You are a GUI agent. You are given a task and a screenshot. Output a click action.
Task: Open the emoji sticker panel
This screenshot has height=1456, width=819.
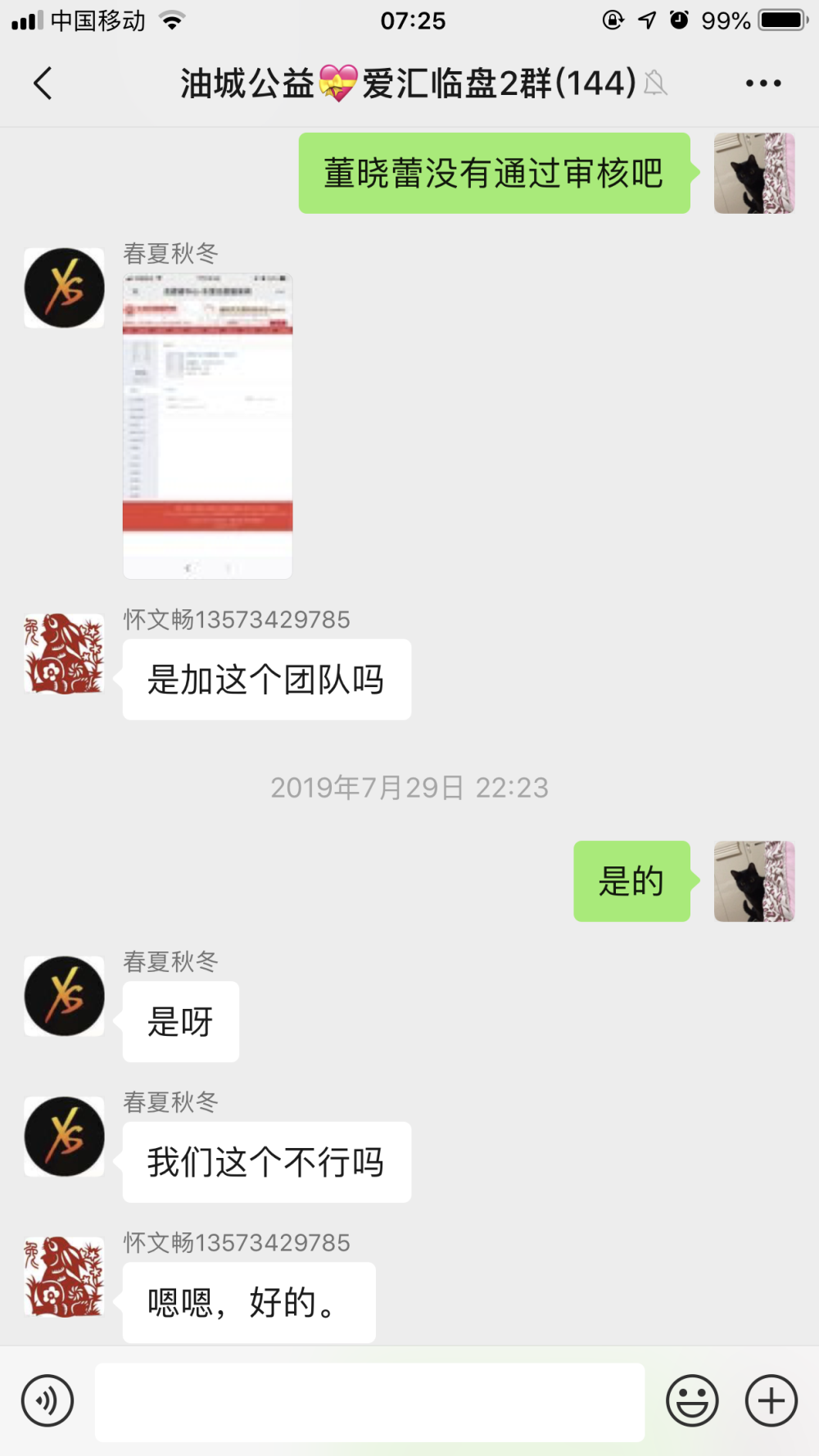[x=692, y=1400]
